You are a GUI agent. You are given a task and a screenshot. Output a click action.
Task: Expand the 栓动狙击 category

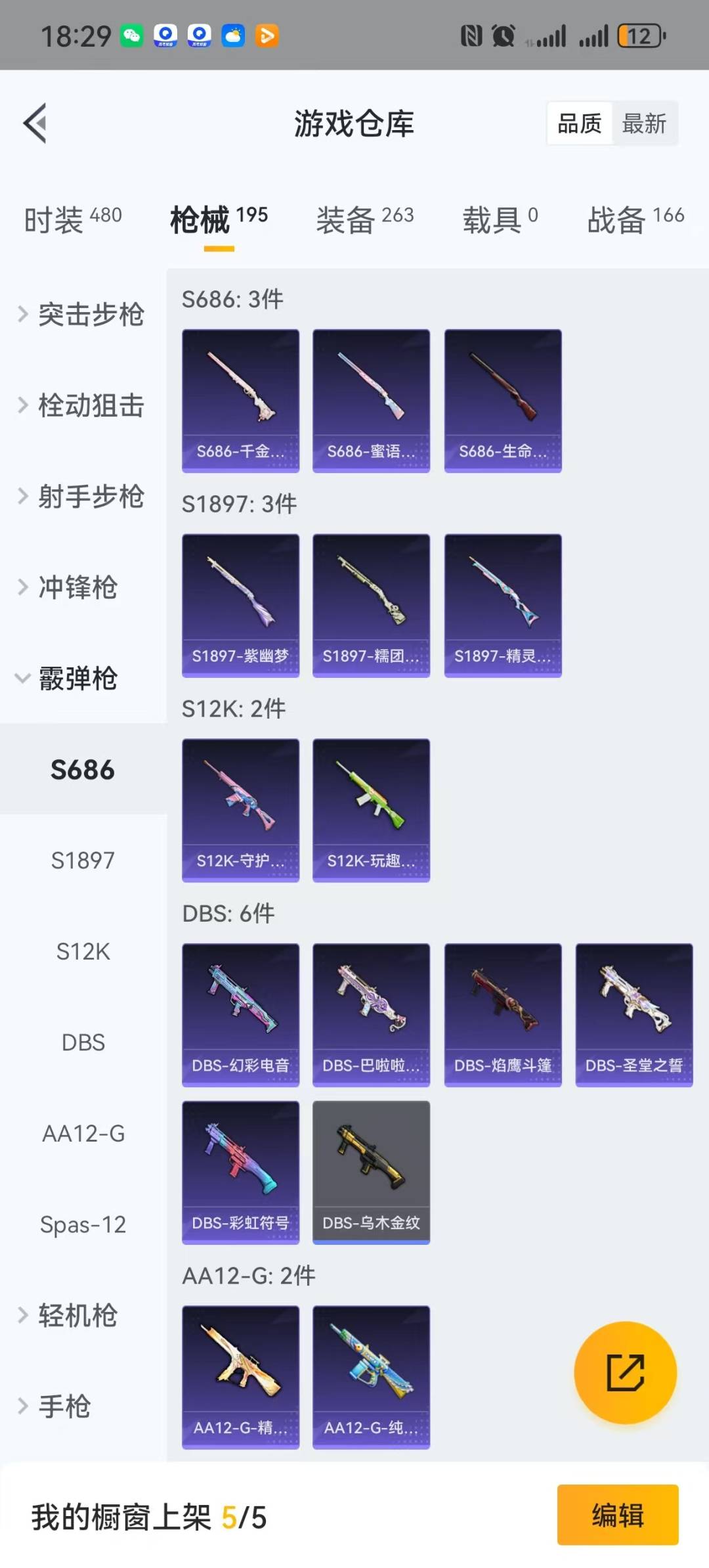pos(82,405)
